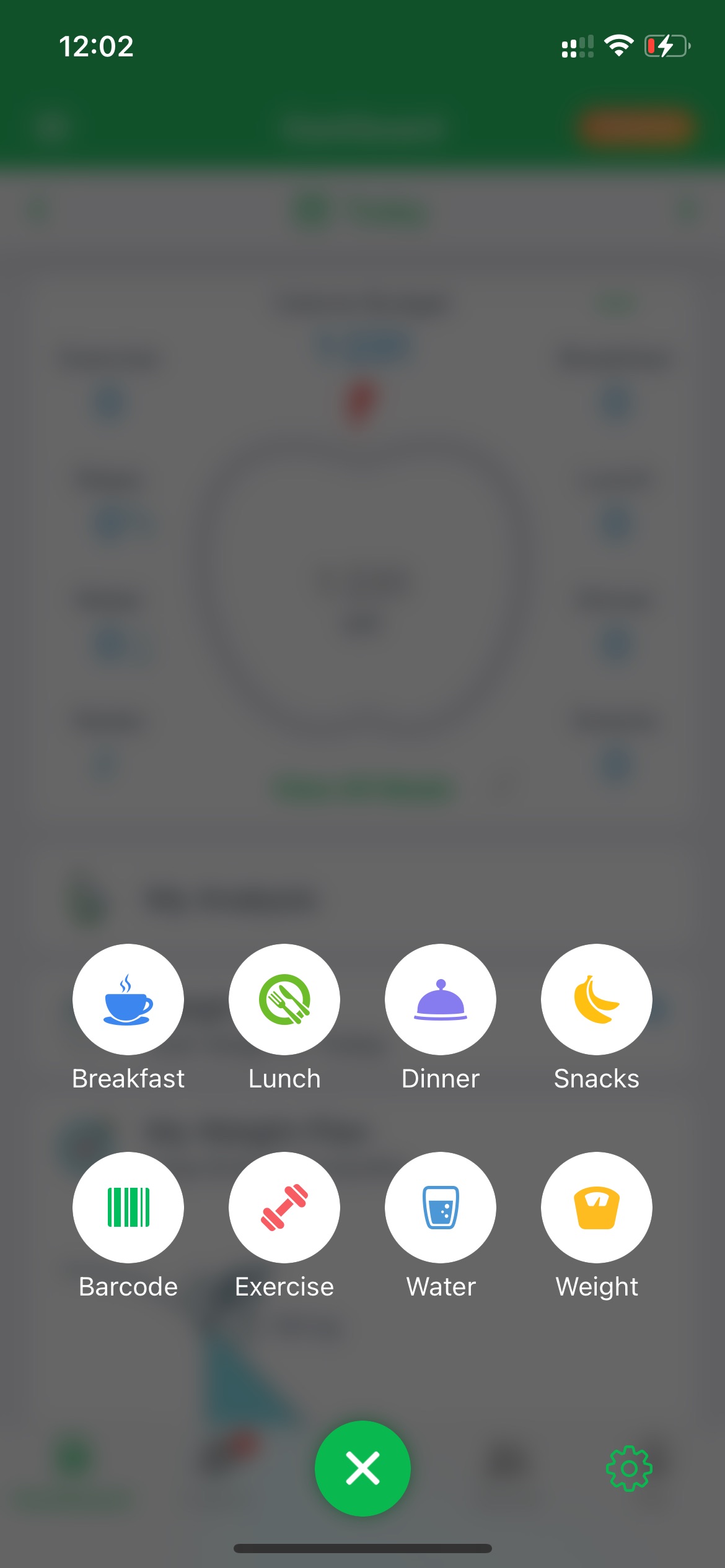
Task: Add a Lunch entry
Action: coord(284,999)
